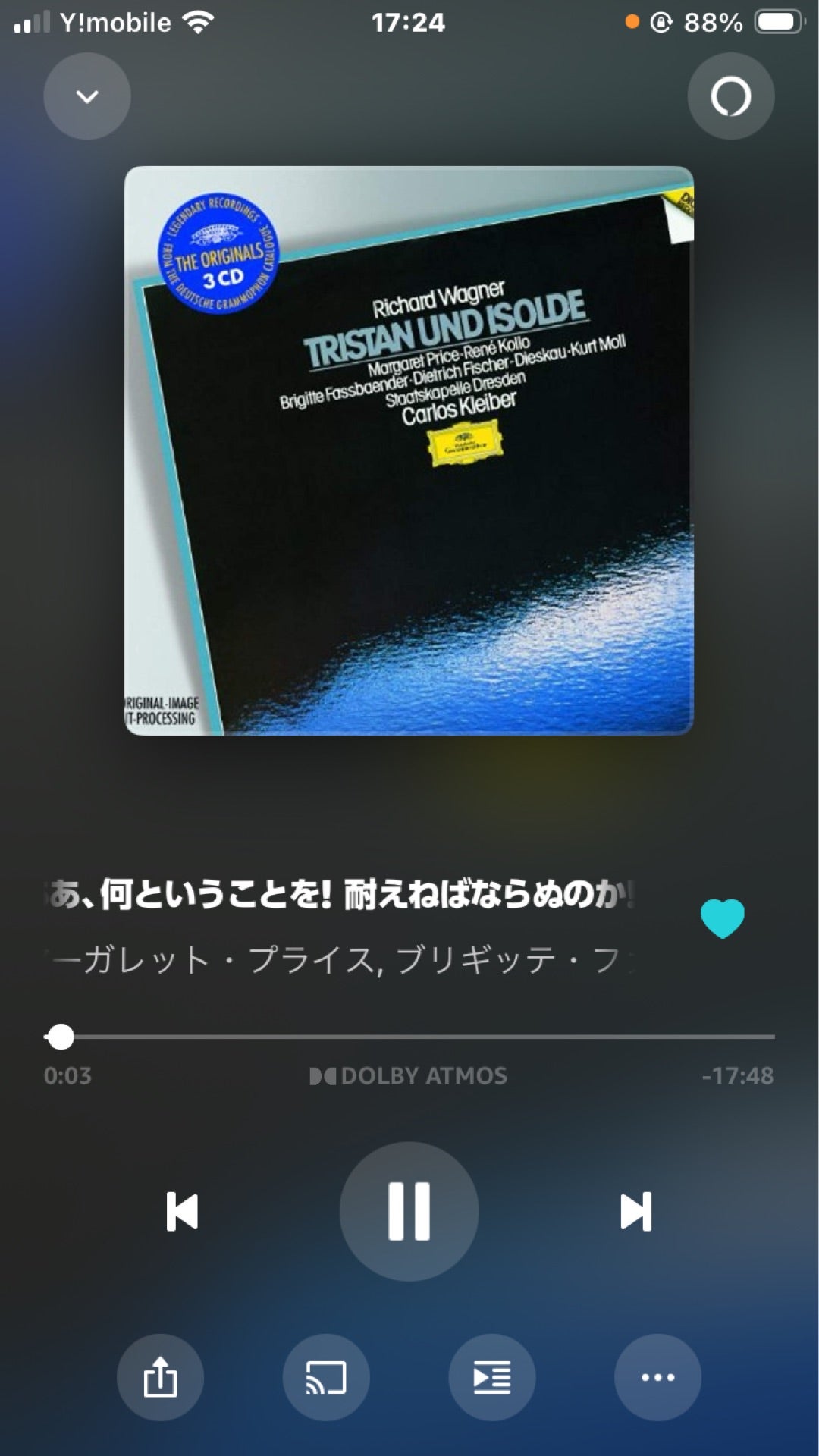Tap the playback progress bar to seek
The image size is (819, 1456).
(409, 1037)
